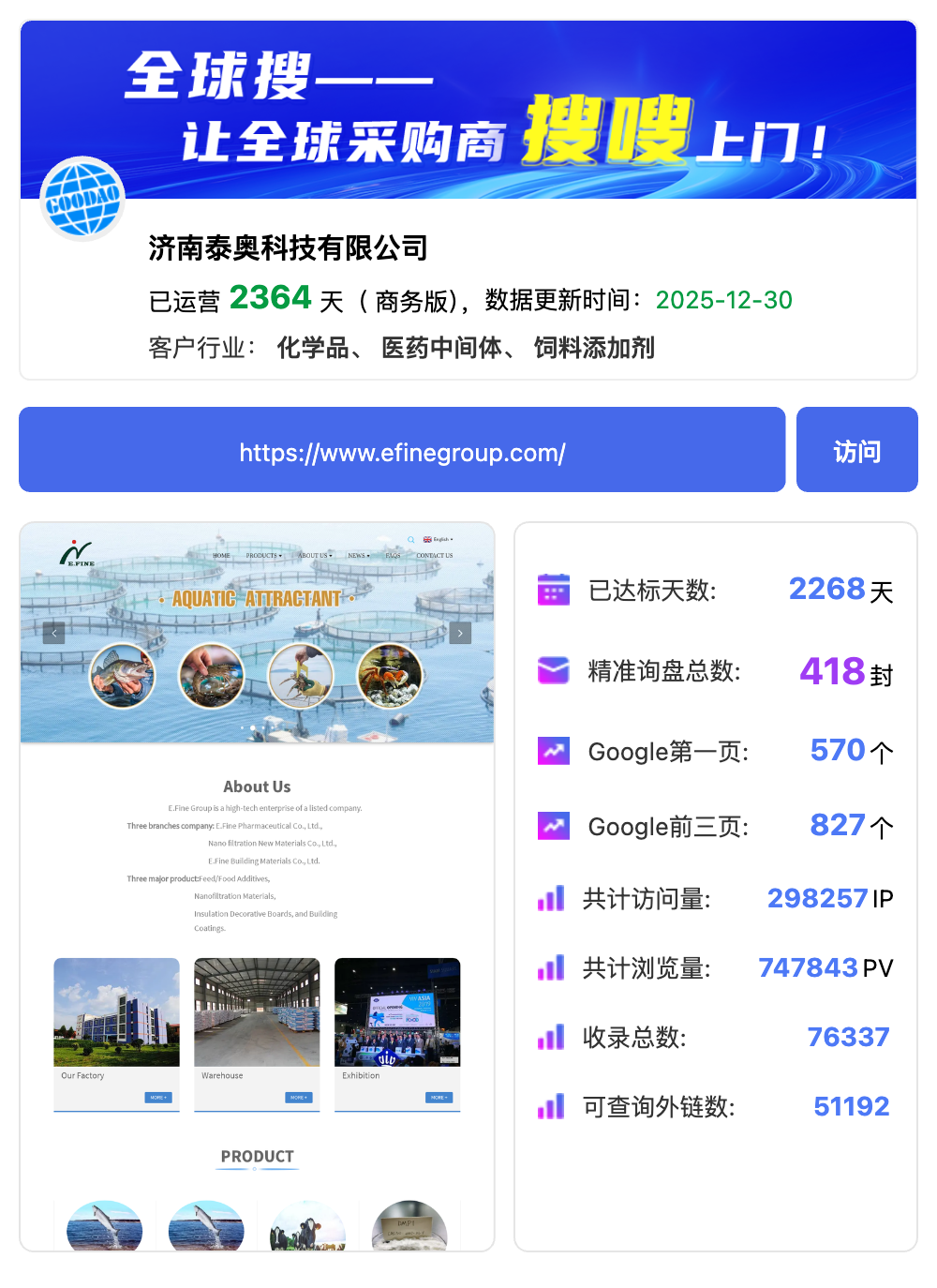This screenshot has width=937, height=1288.
Task: Tap the 访问 button
Action: point(856,451)
